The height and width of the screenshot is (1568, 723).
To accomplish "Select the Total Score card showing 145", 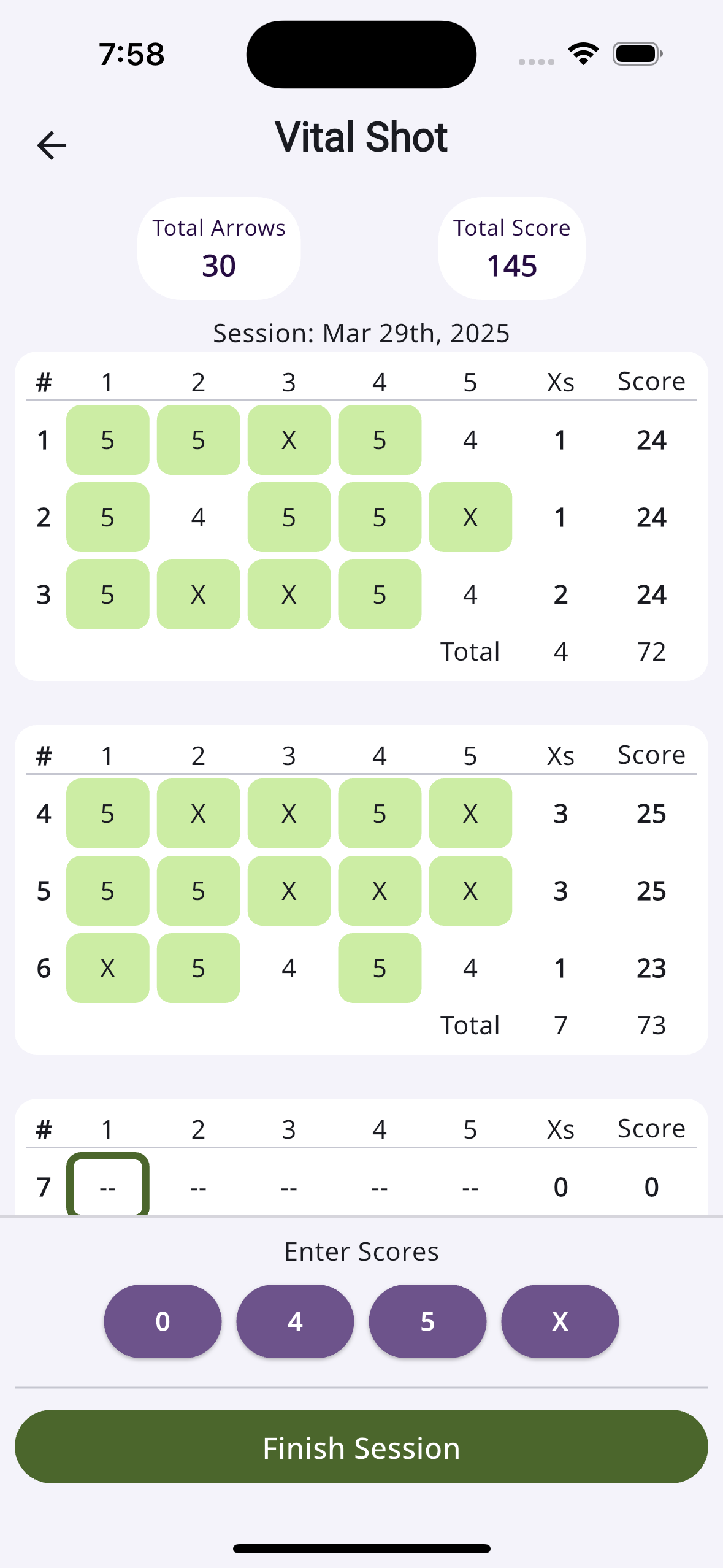I will click(x=511, y=247).
